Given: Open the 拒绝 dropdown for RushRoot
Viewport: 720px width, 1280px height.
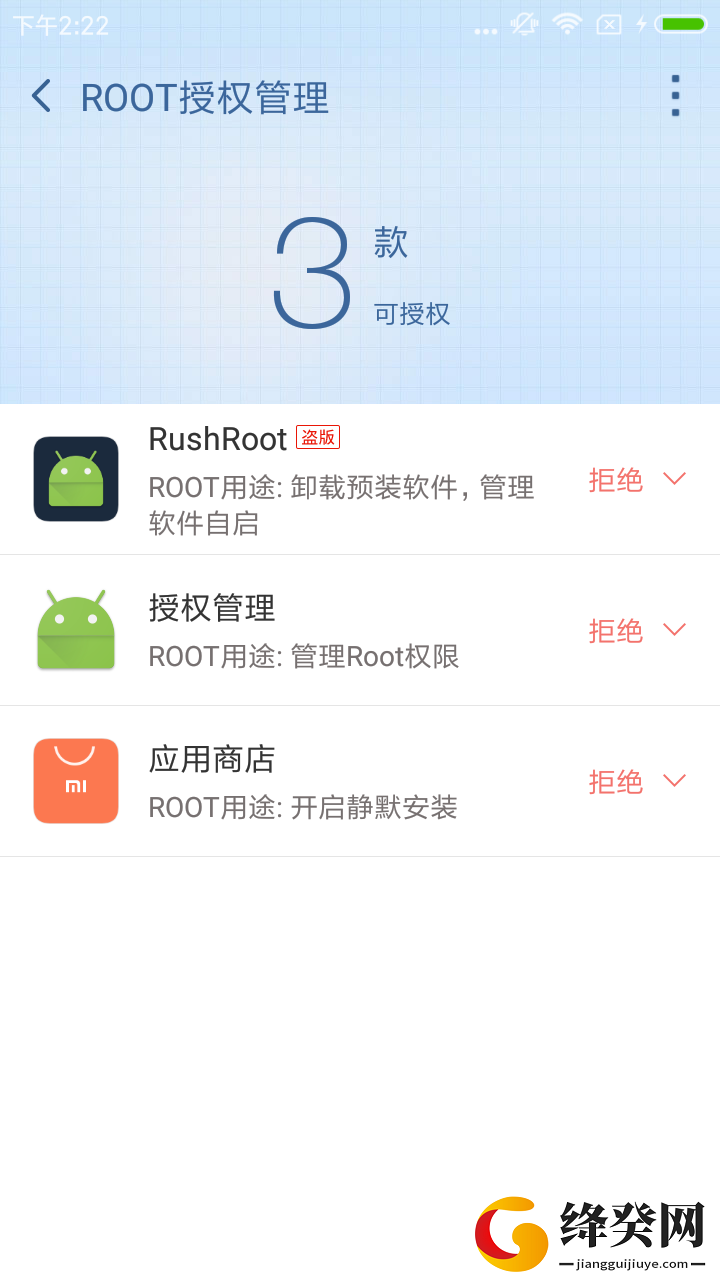Looking at the screenshot, I should [x=637, y=479].
